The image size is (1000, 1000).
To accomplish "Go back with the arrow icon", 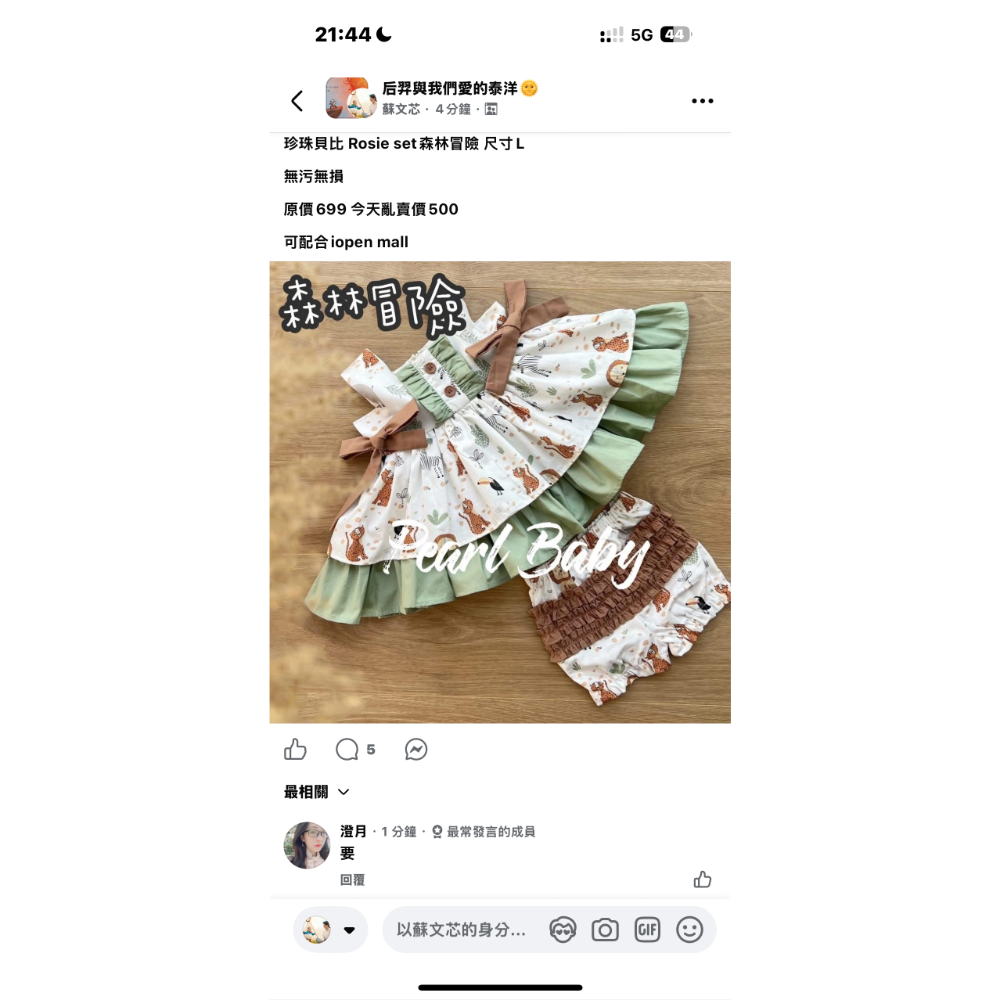I will pyautogui.click(x=297, y=101).
